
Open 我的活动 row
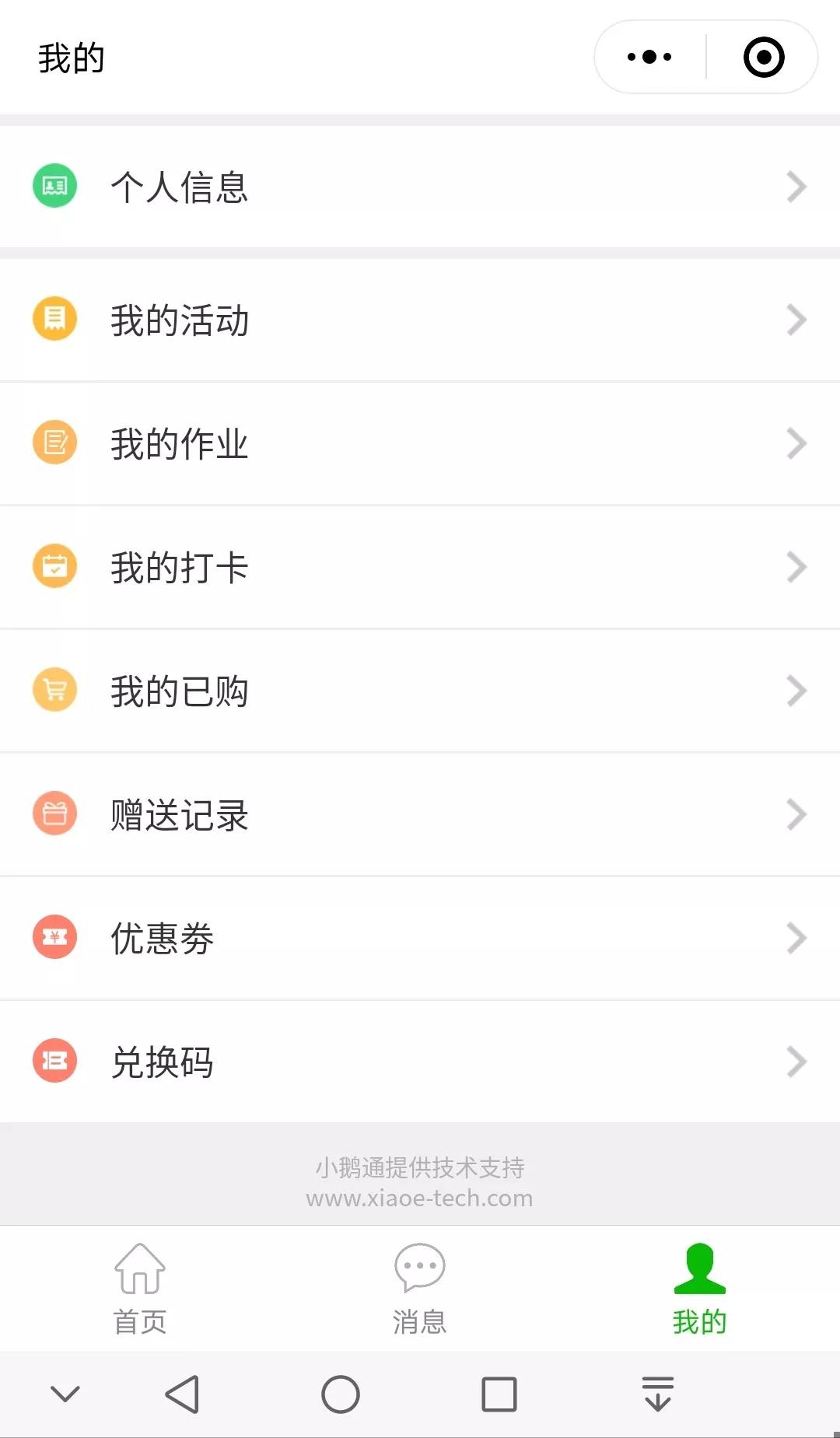click(420, 320)
